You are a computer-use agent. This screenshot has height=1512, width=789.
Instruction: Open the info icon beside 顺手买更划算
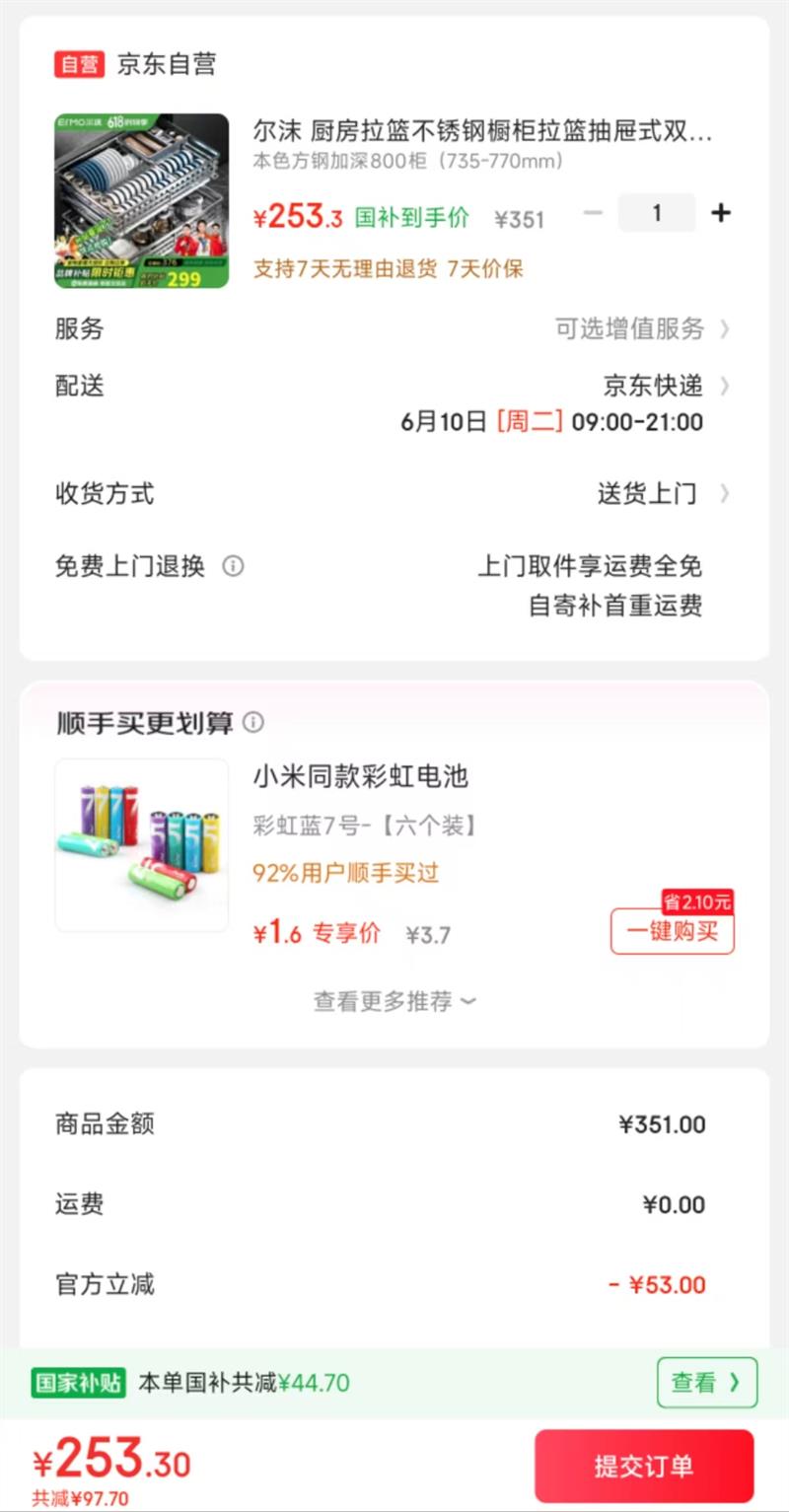pos(253,723)
